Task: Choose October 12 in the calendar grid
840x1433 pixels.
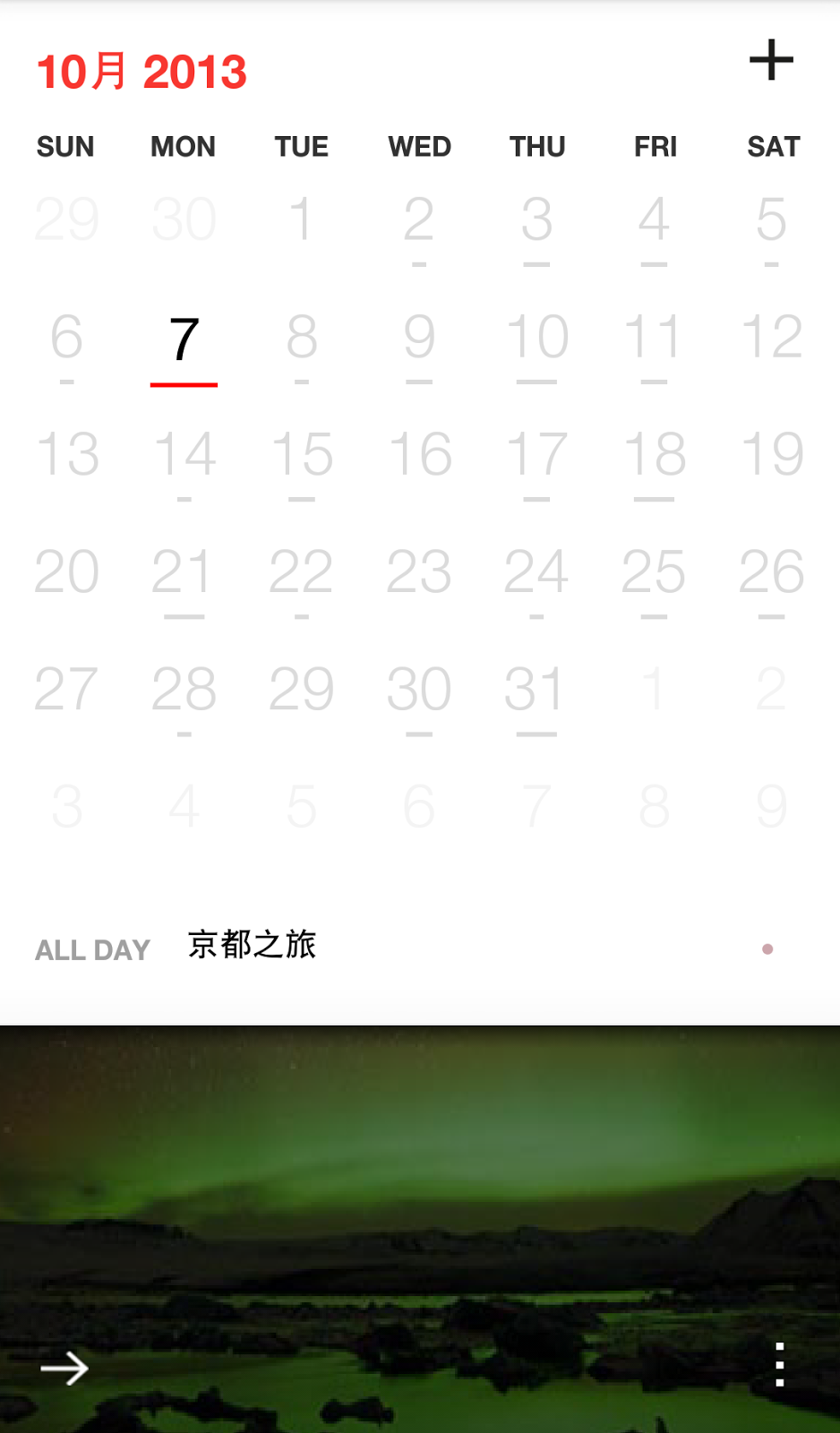Action: [x=771, y=338]
